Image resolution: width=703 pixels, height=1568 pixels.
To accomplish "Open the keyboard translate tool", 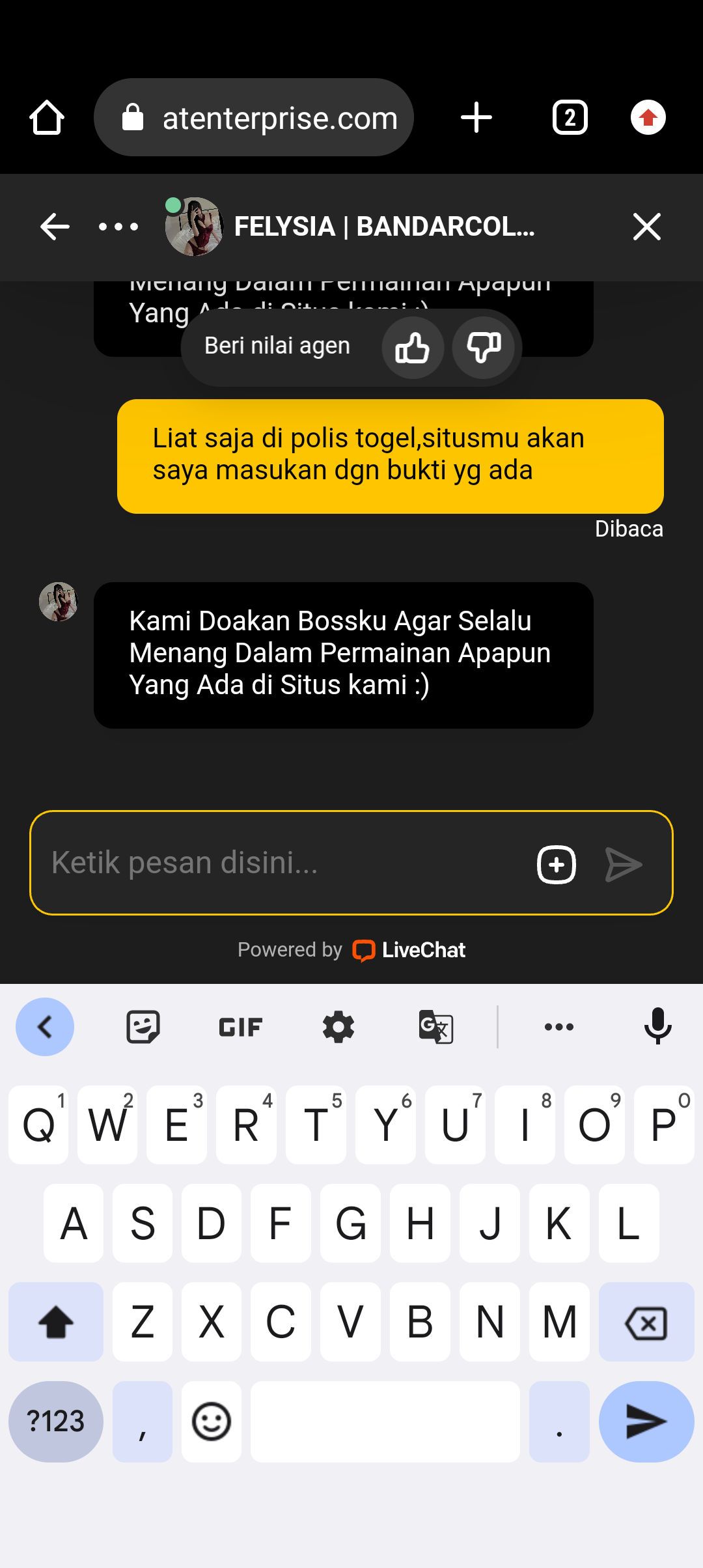I will pyautogui.click(x=435, y=1027).
